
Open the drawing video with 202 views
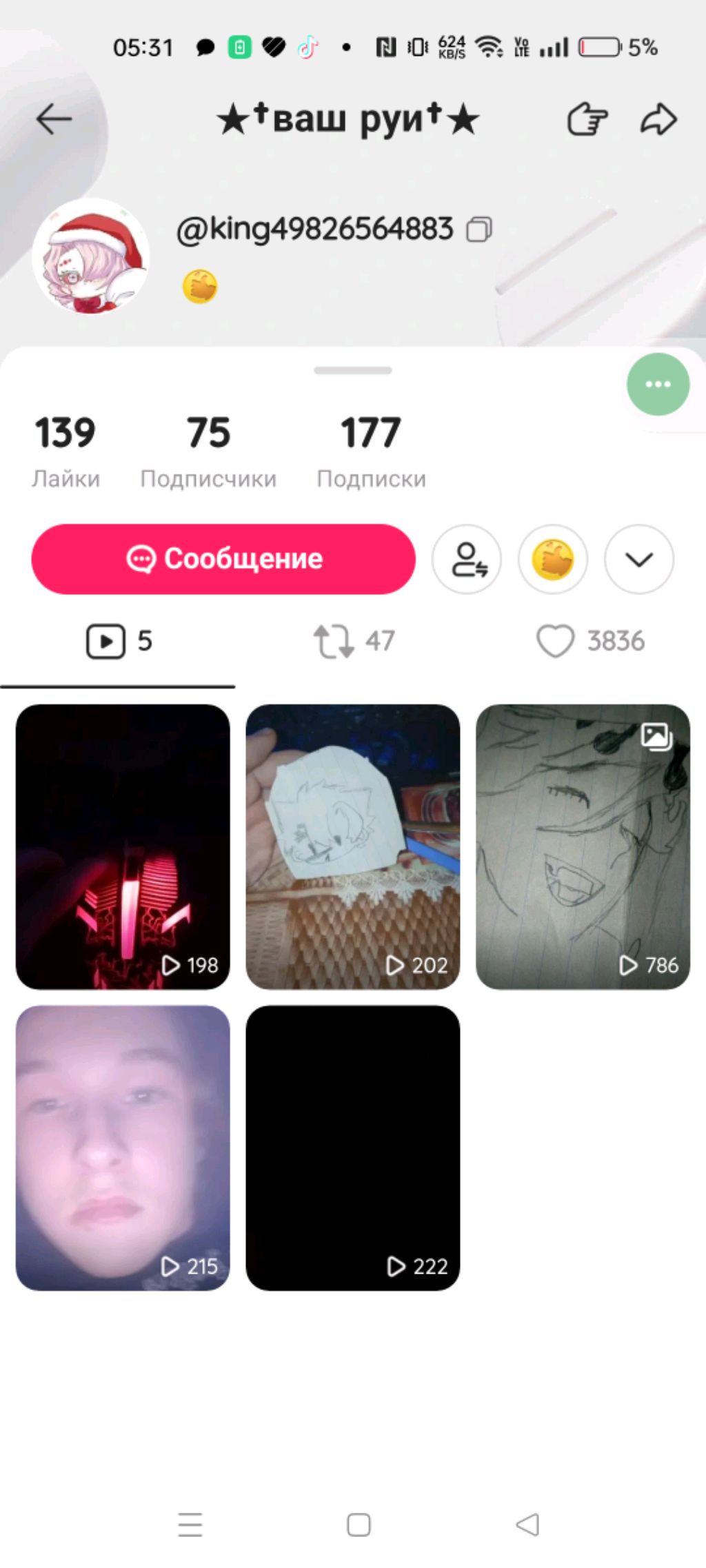(x=352, y=846)
